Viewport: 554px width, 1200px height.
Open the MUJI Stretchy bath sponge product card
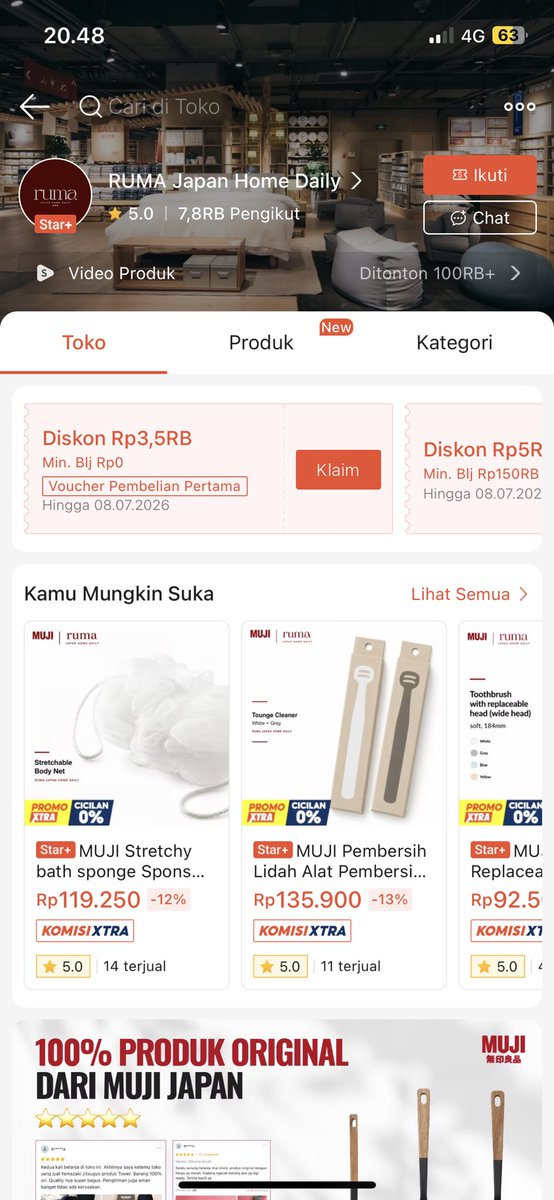pyautogui.click(x=127, y=805)
